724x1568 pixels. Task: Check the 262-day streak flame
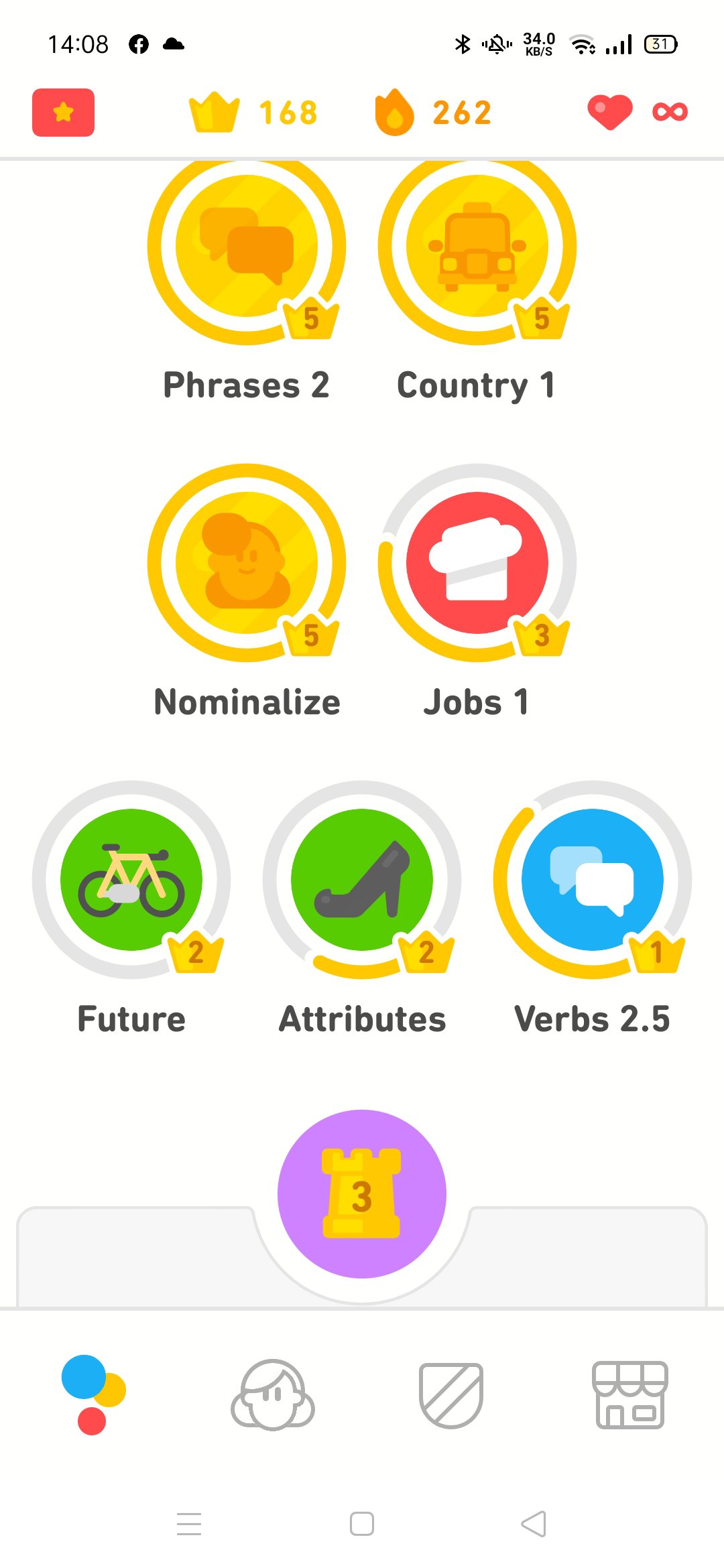433,113
